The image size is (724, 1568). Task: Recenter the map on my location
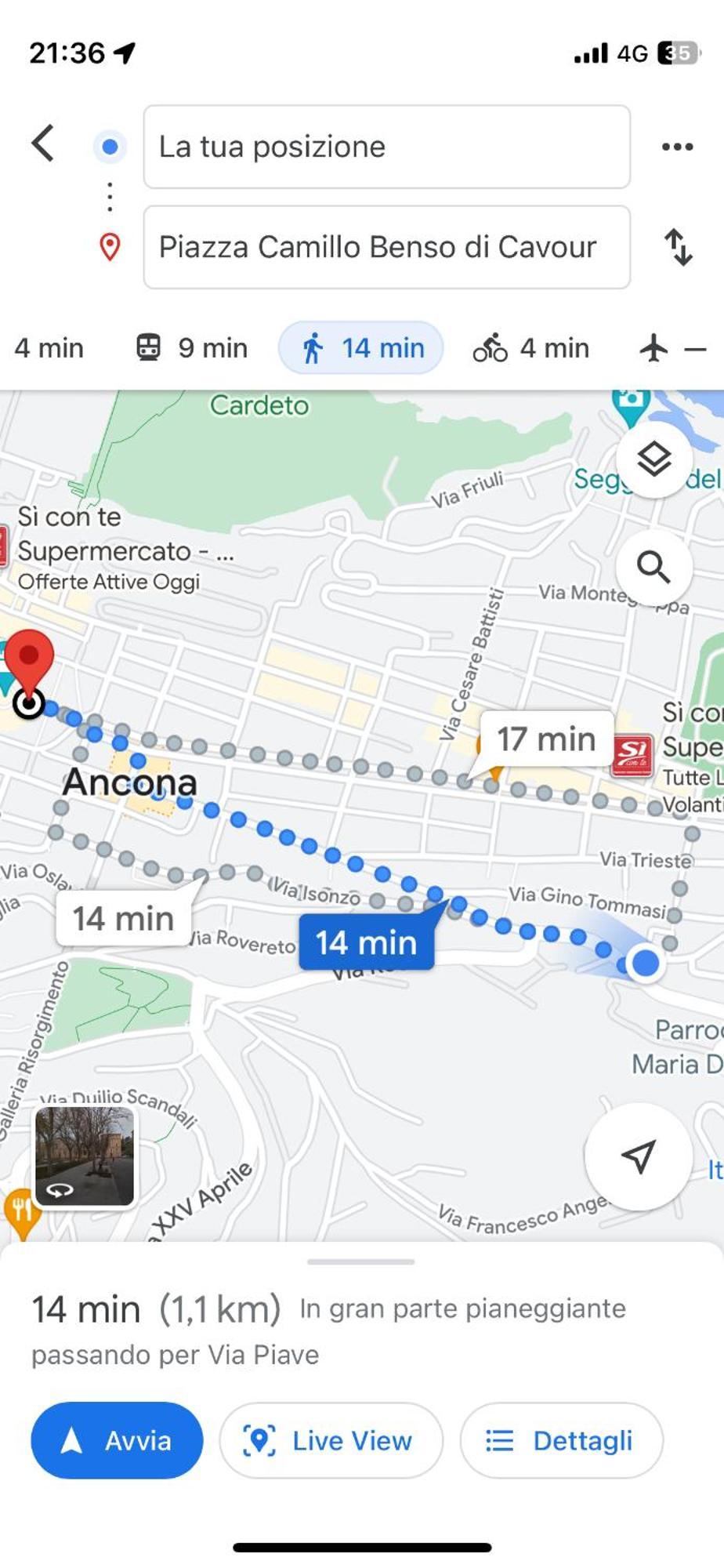pyautogui.click(x=638, y=1156)
